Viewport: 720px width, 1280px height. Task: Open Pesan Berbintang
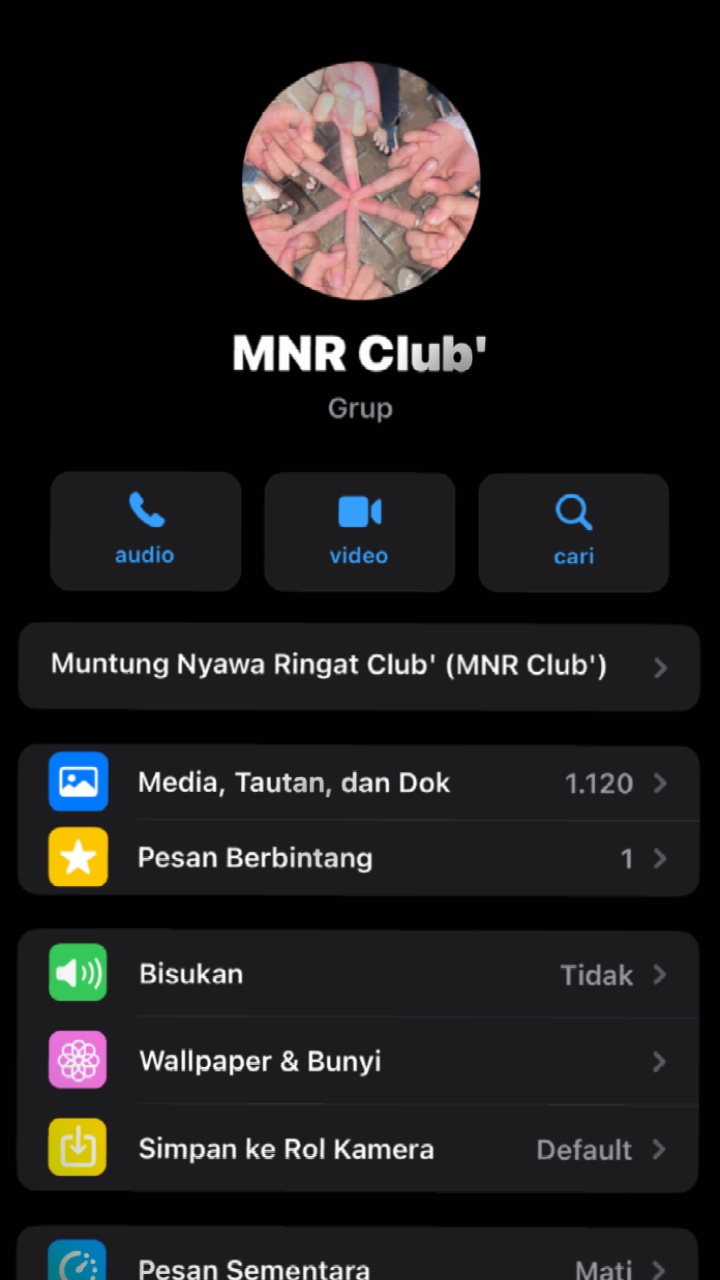(359, 858)
